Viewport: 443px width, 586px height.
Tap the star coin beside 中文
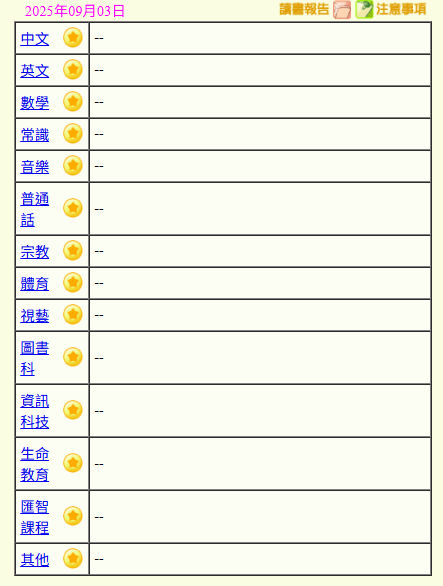[73, 37]
